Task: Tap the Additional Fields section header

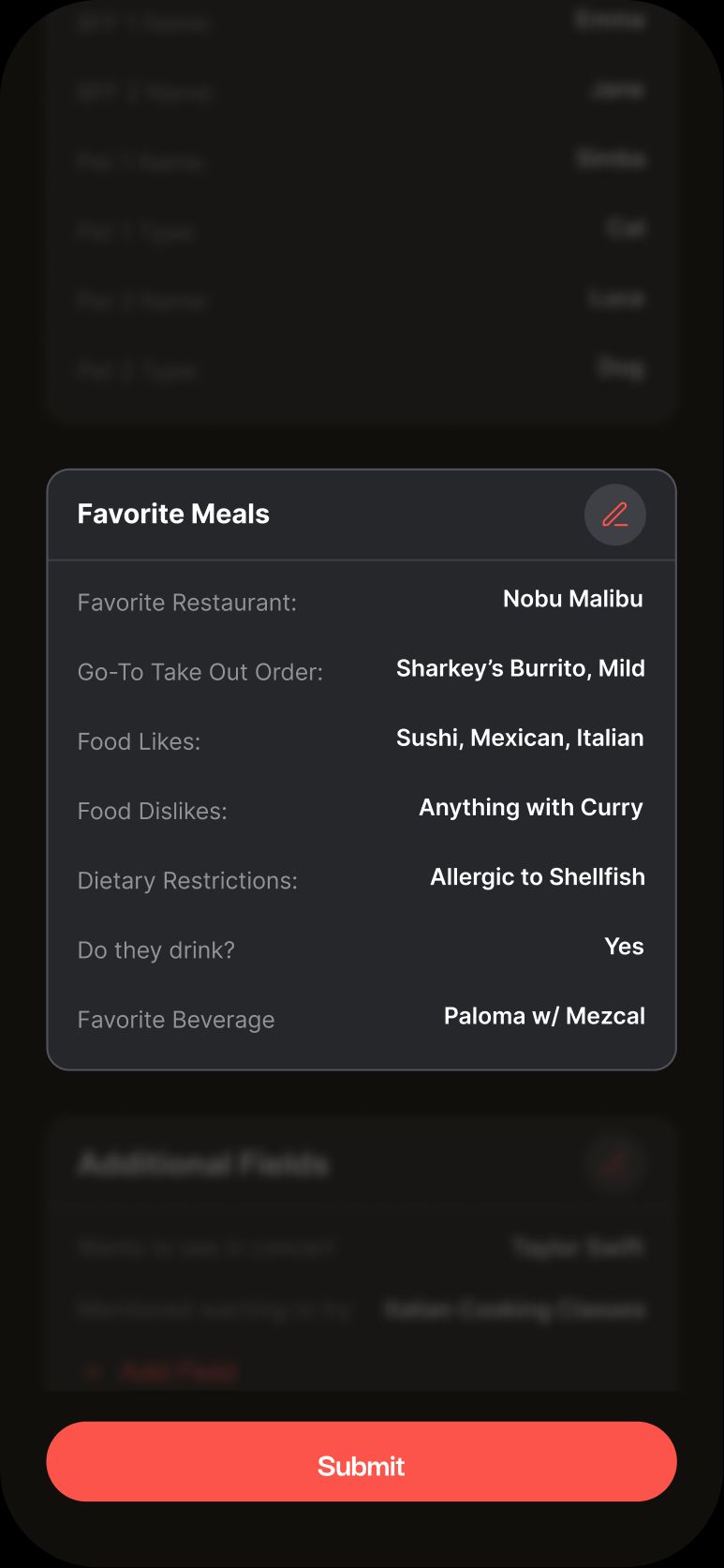Action: pyautogui.click(x=203, y=1164)
